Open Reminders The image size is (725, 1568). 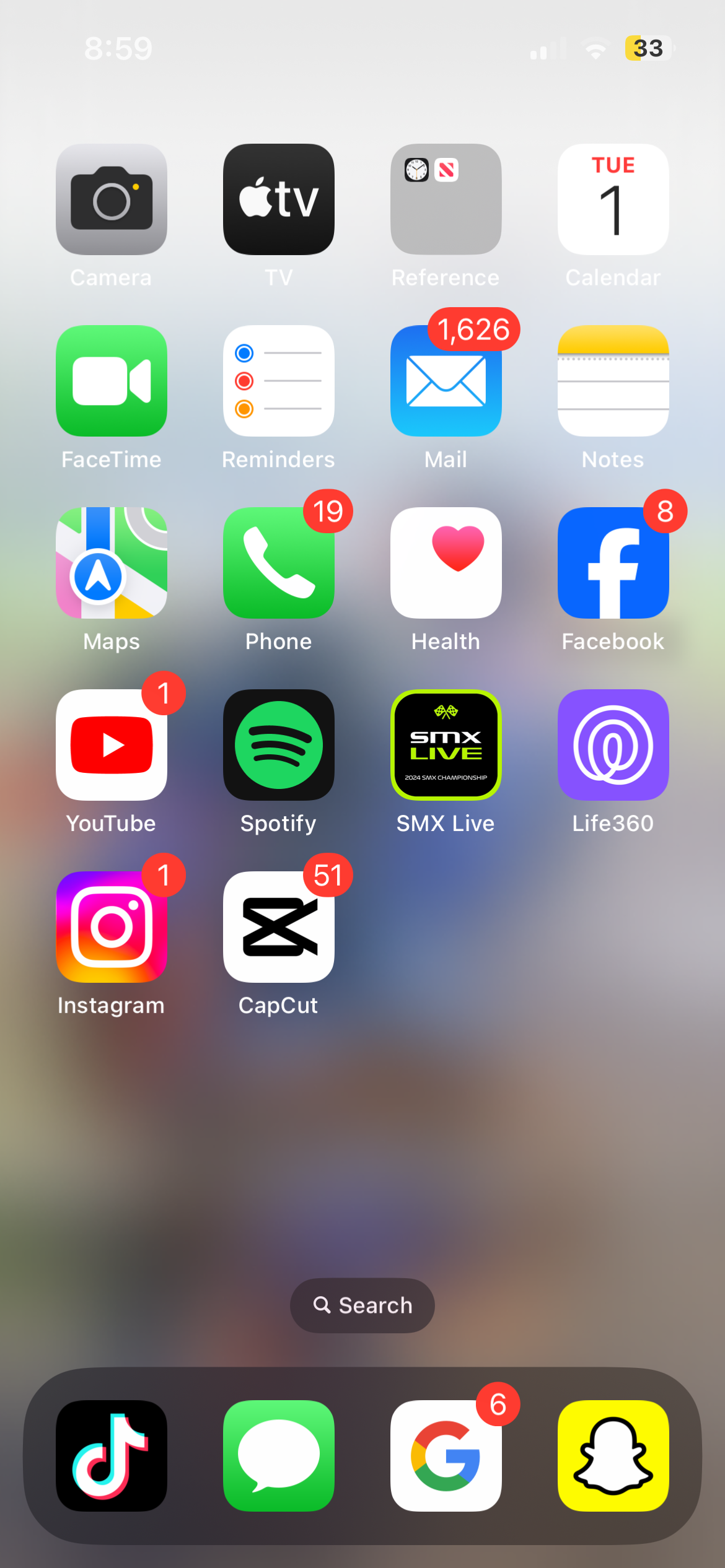click(x=279, y=381)
